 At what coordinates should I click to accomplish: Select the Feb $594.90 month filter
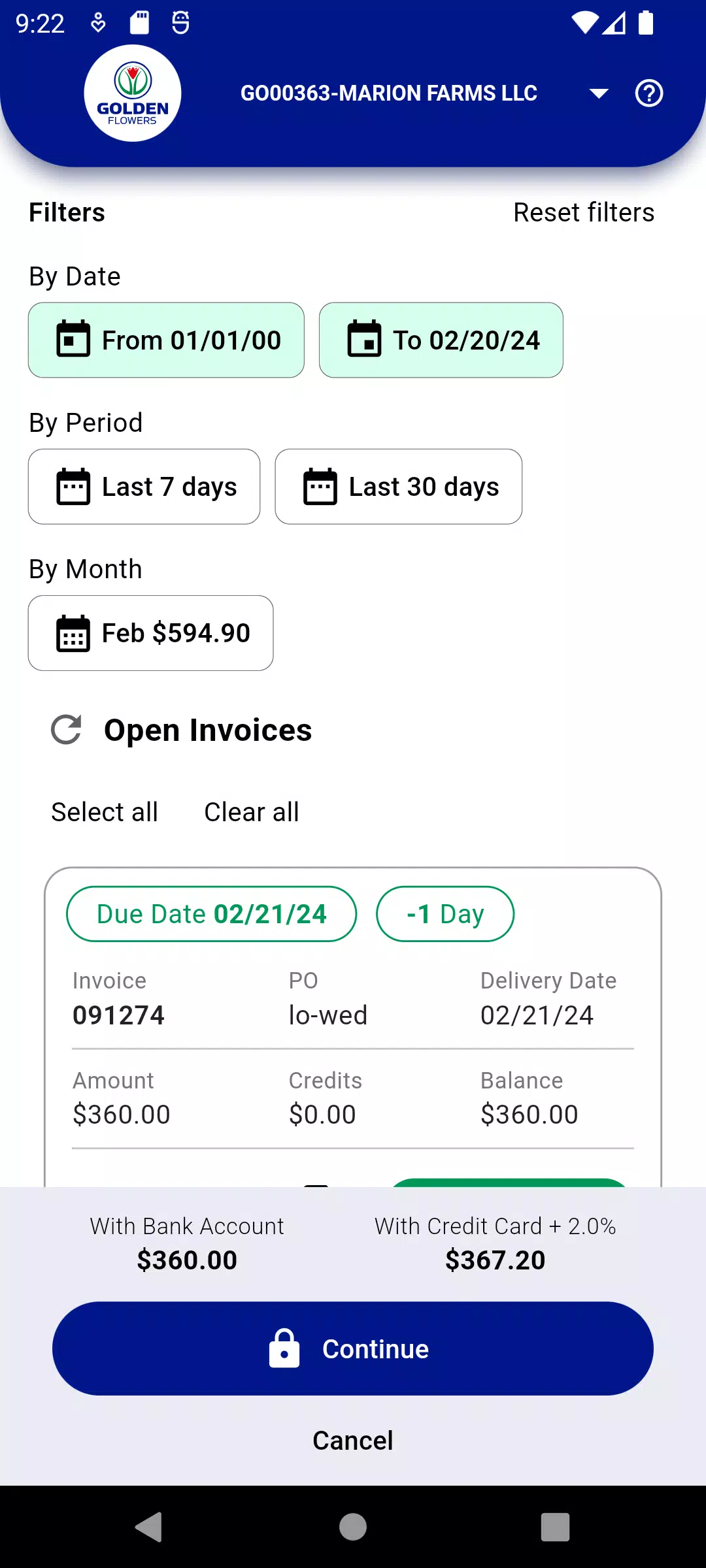pyautogui.click(x=151, y=632)
